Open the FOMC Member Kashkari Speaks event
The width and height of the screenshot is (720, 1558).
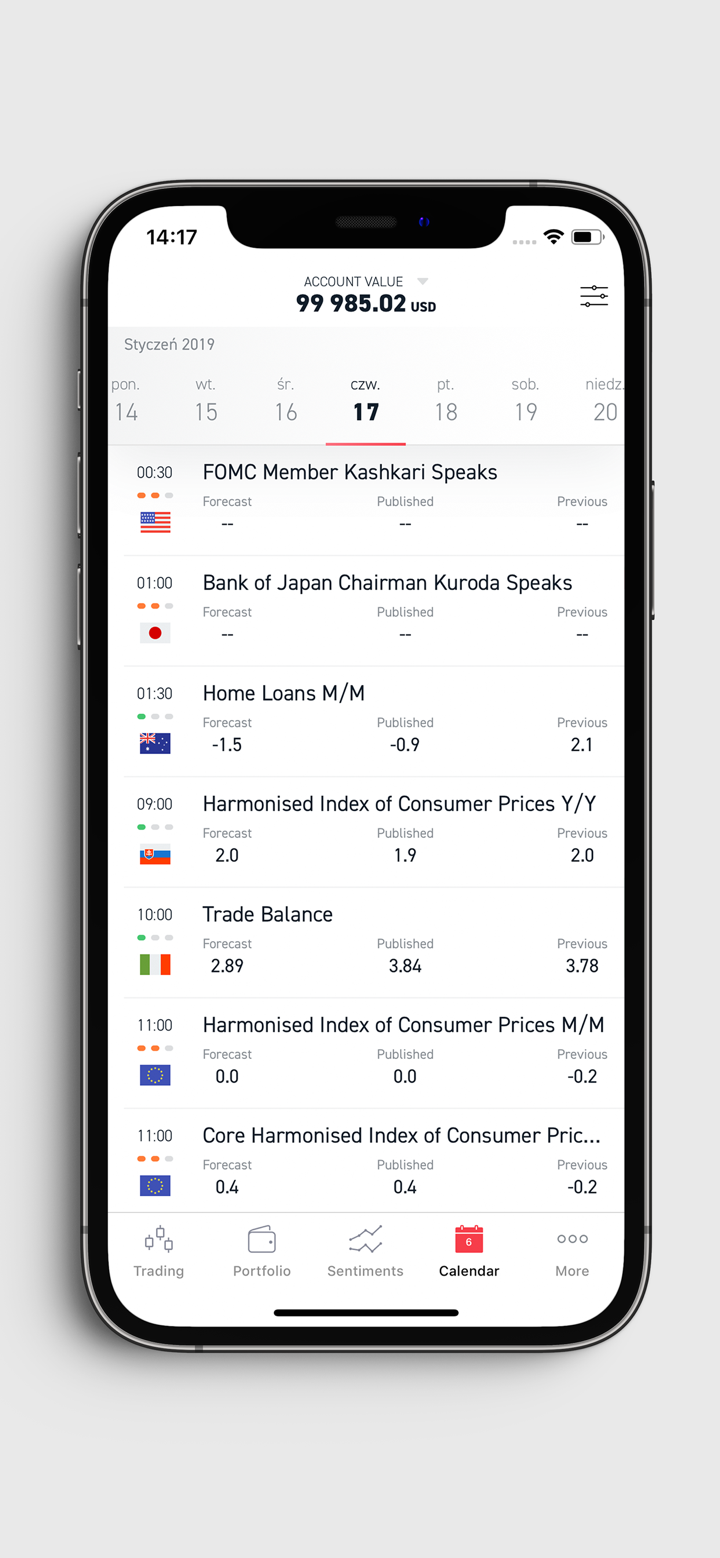(x=350, y=473)
